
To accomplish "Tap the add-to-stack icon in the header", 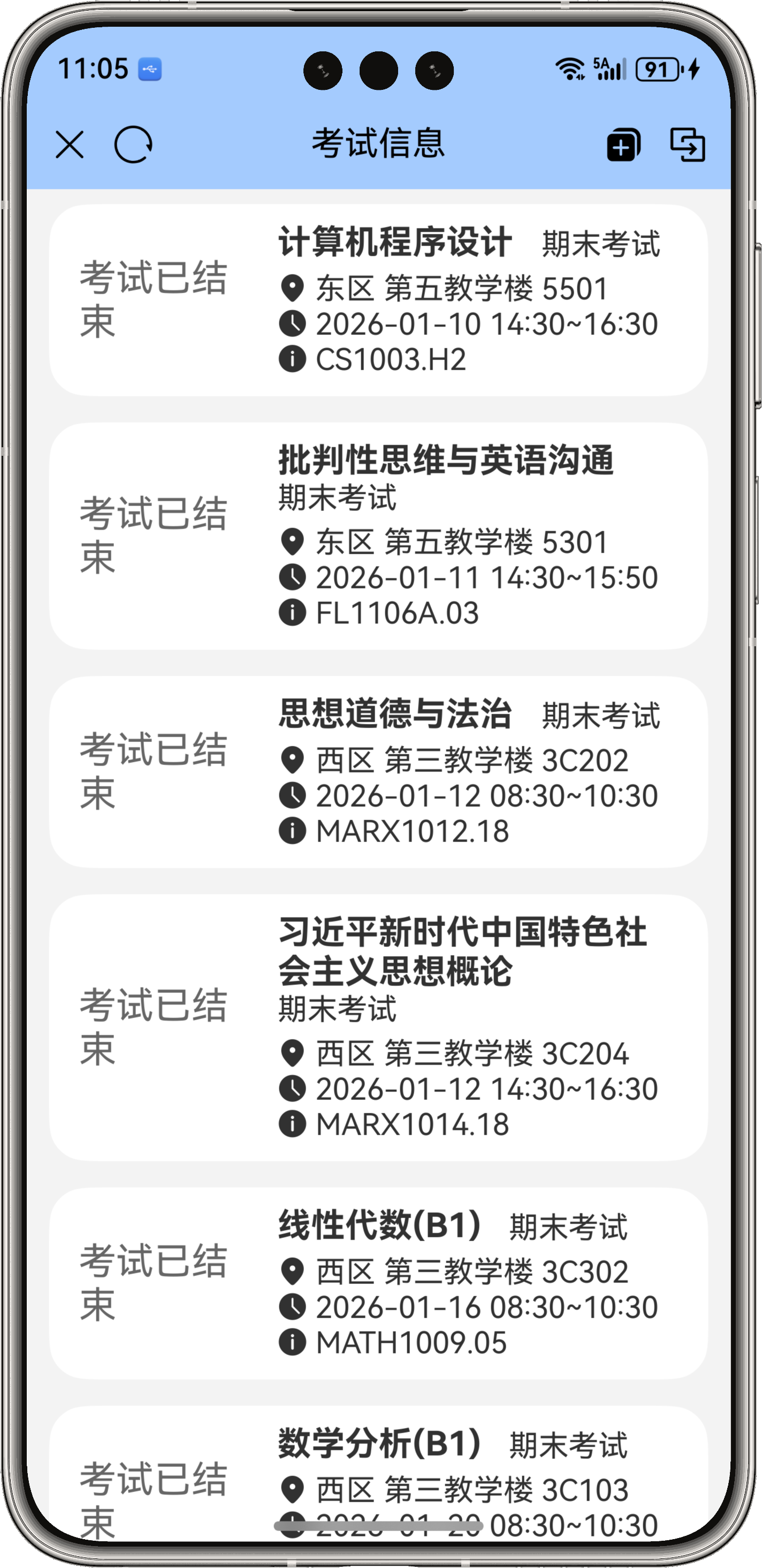I will pos(623,146).
